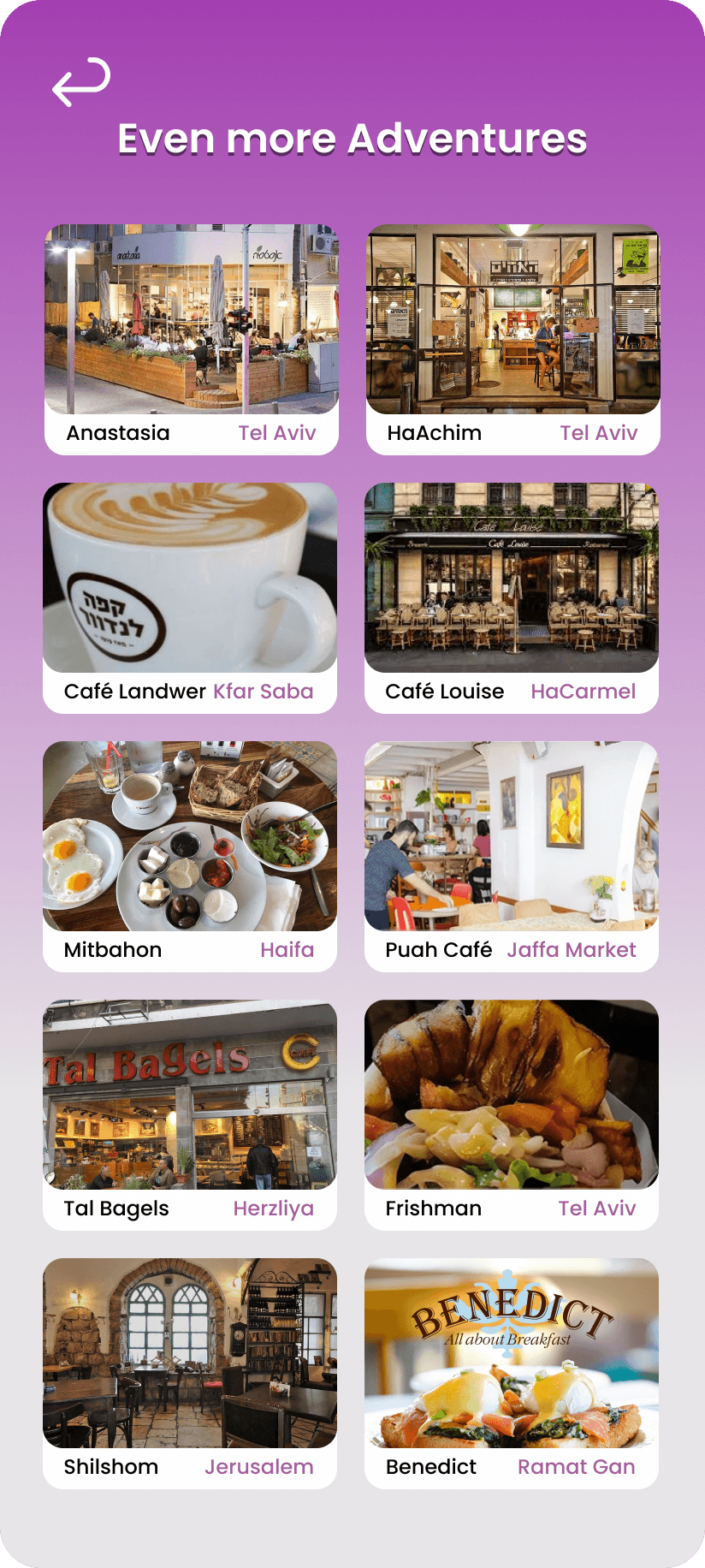Image resolution: width=705 pixels, height=1568 pixels.
Task: Open Benedict in Ramat Gan
Action: coord(512,1374)
